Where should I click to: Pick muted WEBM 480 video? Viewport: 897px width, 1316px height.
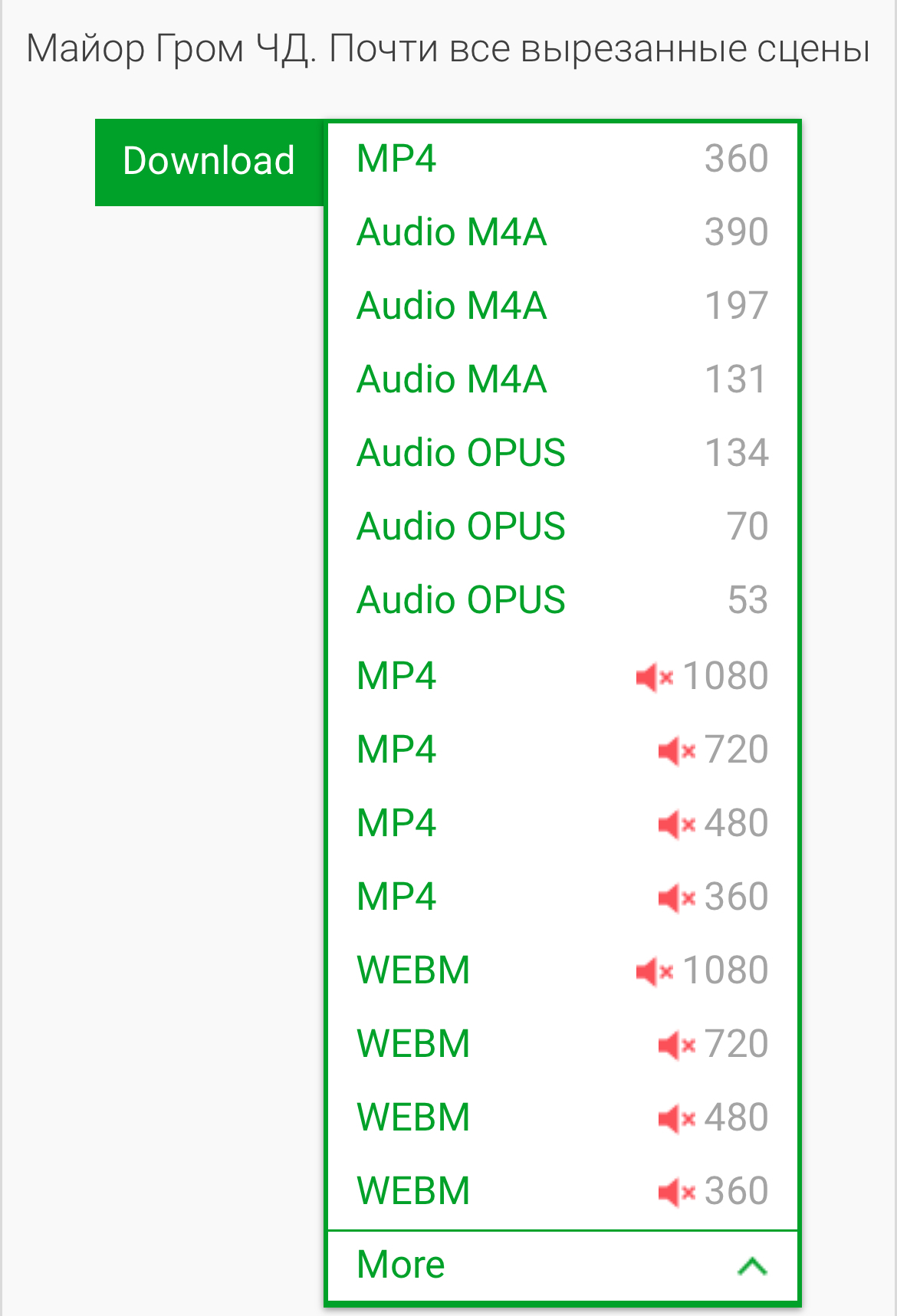[x=561, y=1117]
